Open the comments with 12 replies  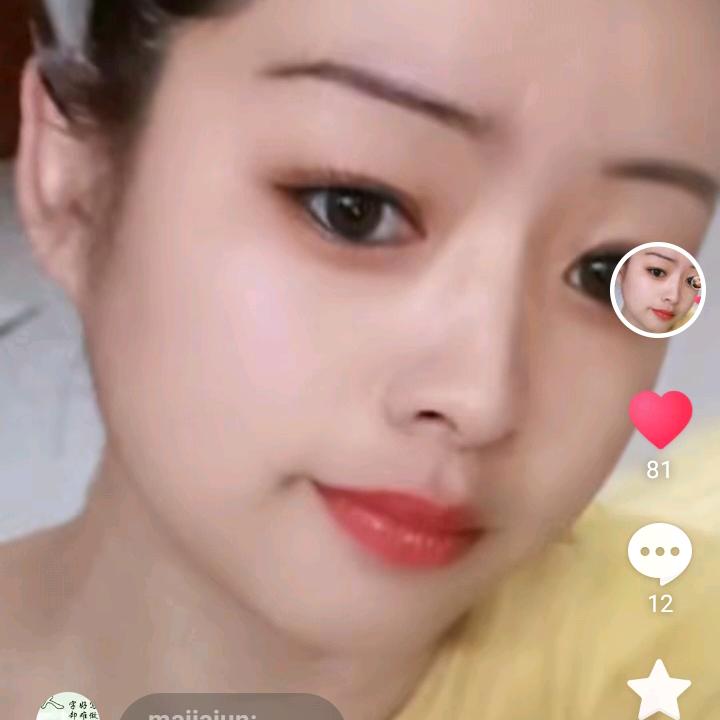(x=659, y=553)
